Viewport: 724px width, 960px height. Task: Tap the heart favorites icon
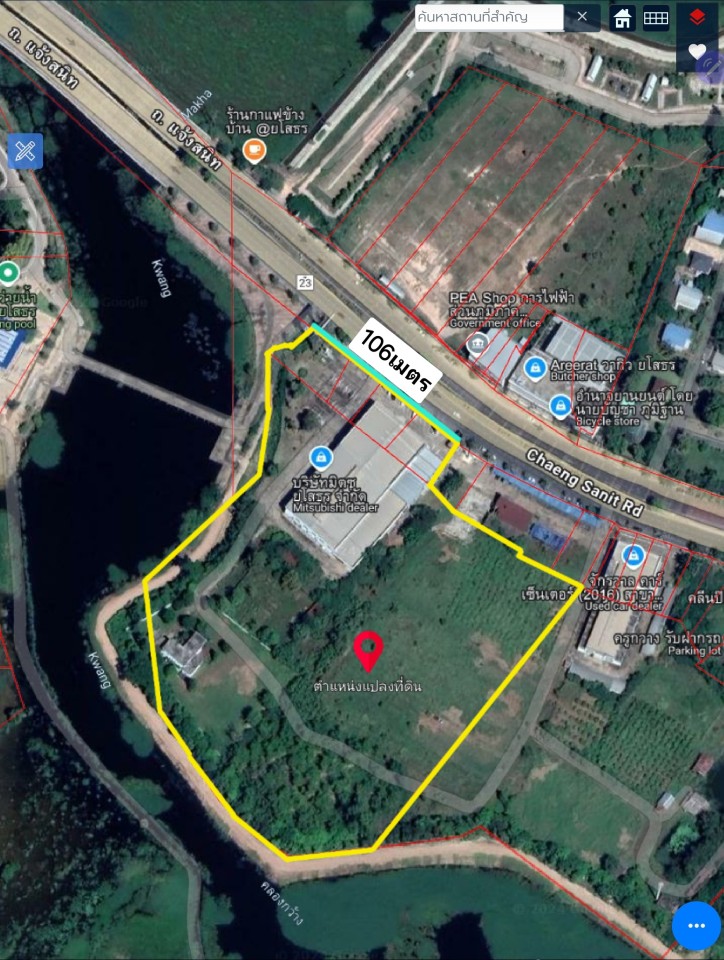[697, 51]
